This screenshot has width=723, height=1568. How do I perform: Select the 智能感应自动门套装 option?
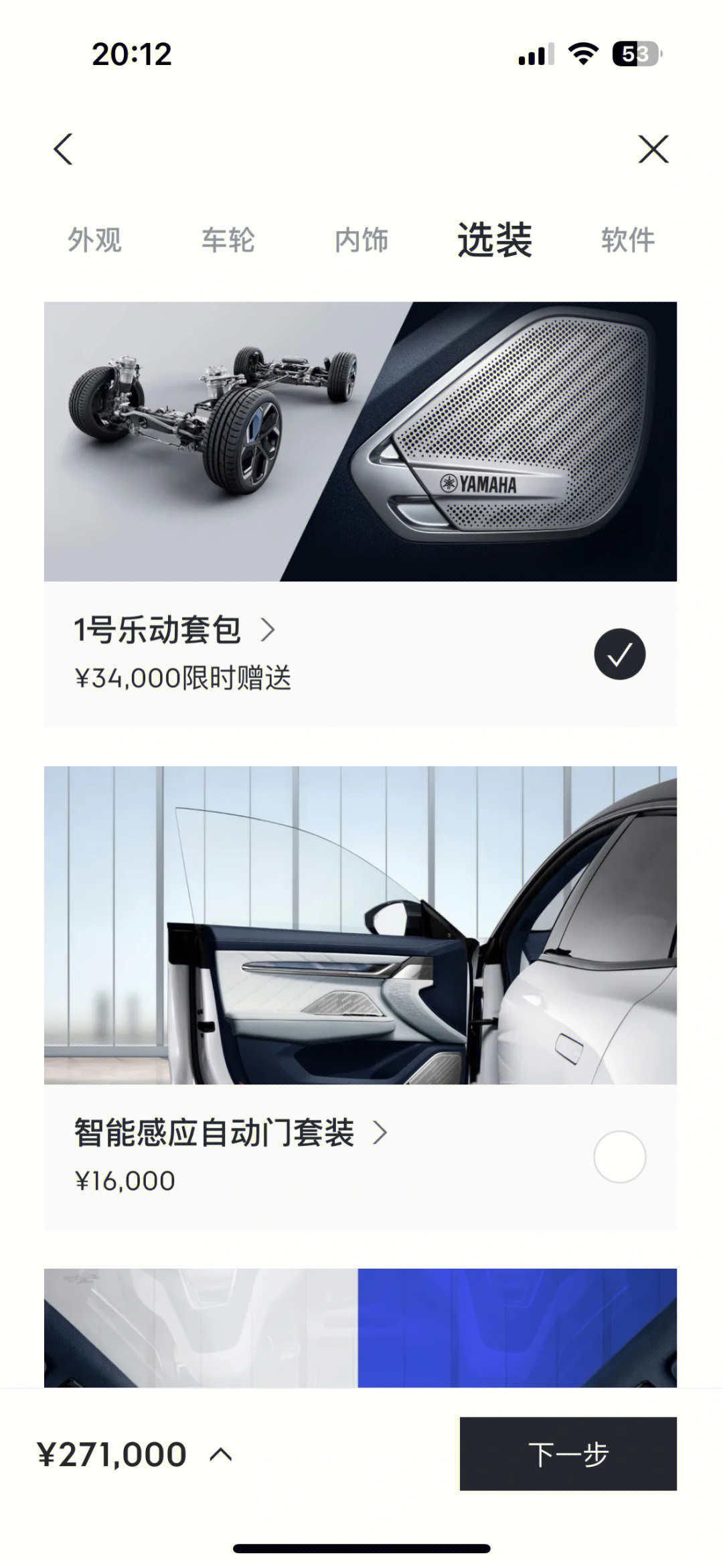pyautogui.click(x=619, y=1157)
